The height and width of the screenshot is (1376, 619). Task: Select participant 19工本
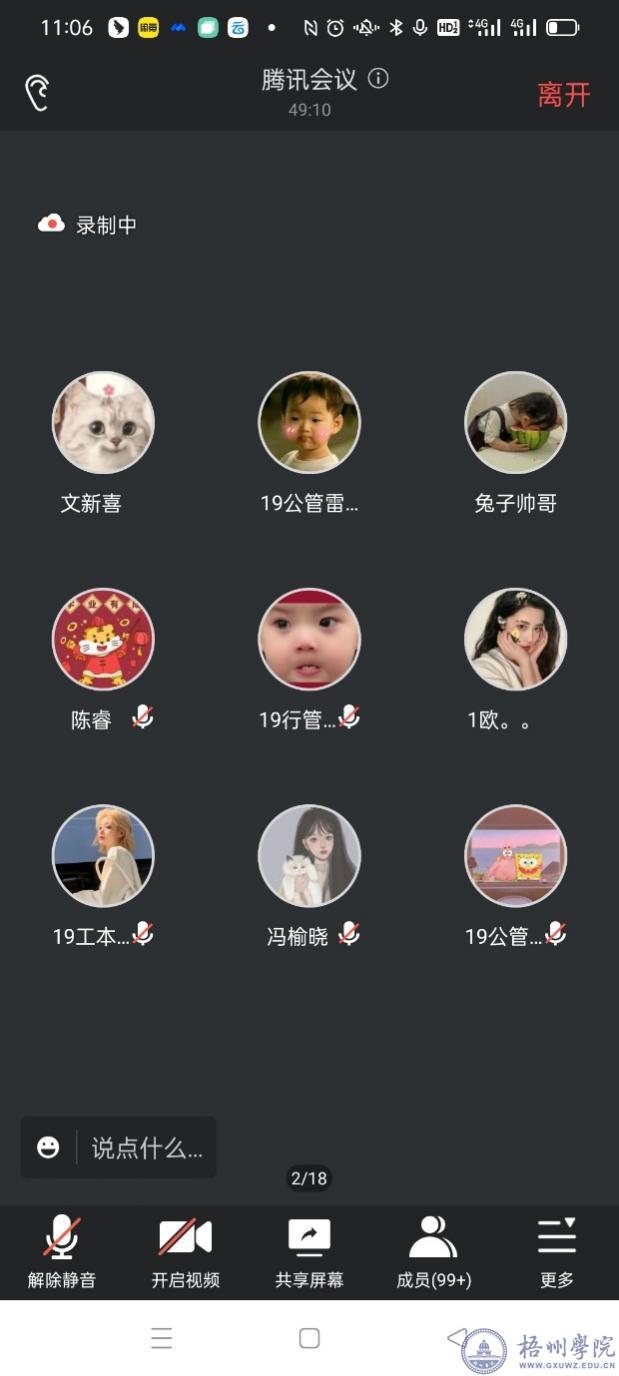pyautogui.click(x=103, y=856)
